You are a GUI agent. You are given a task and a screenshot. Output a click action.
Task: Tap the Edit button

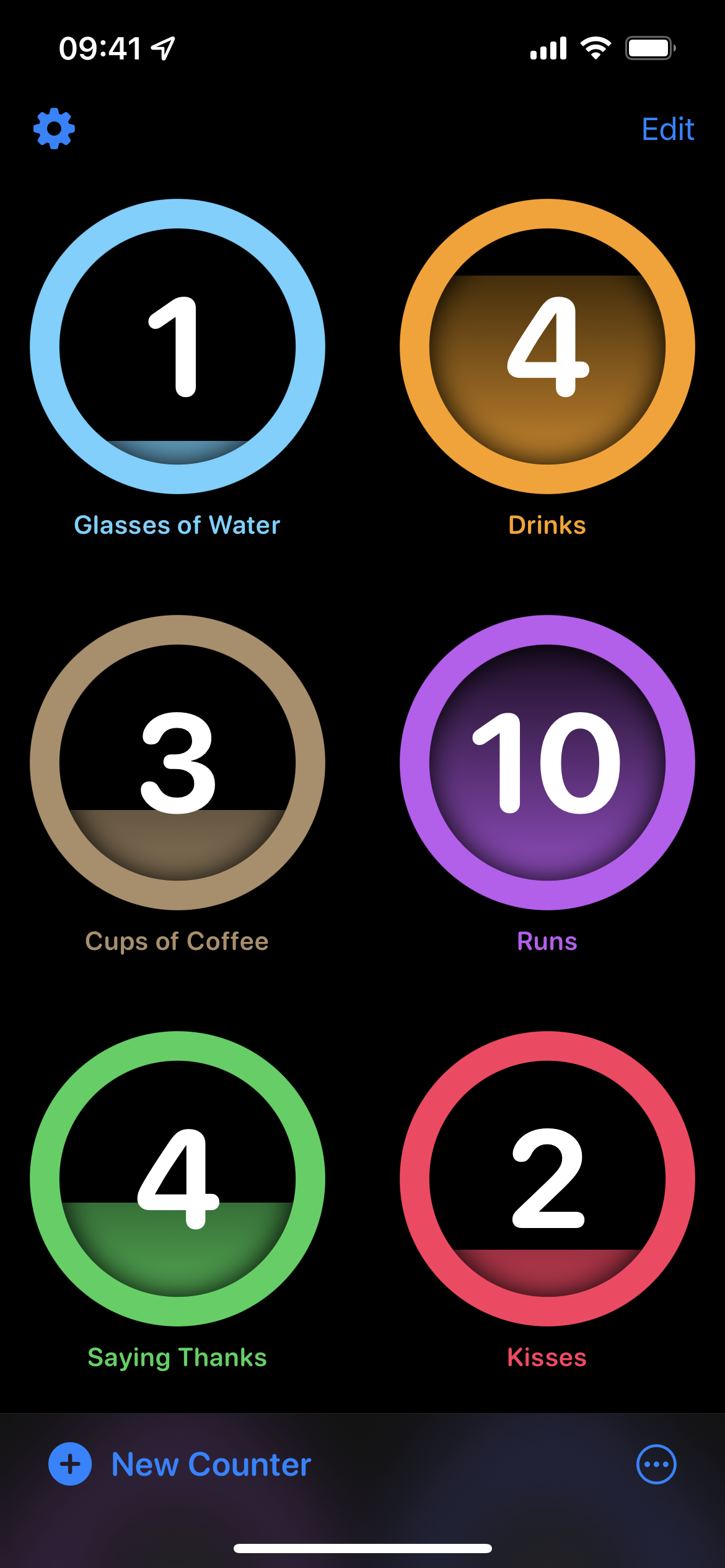667,129
